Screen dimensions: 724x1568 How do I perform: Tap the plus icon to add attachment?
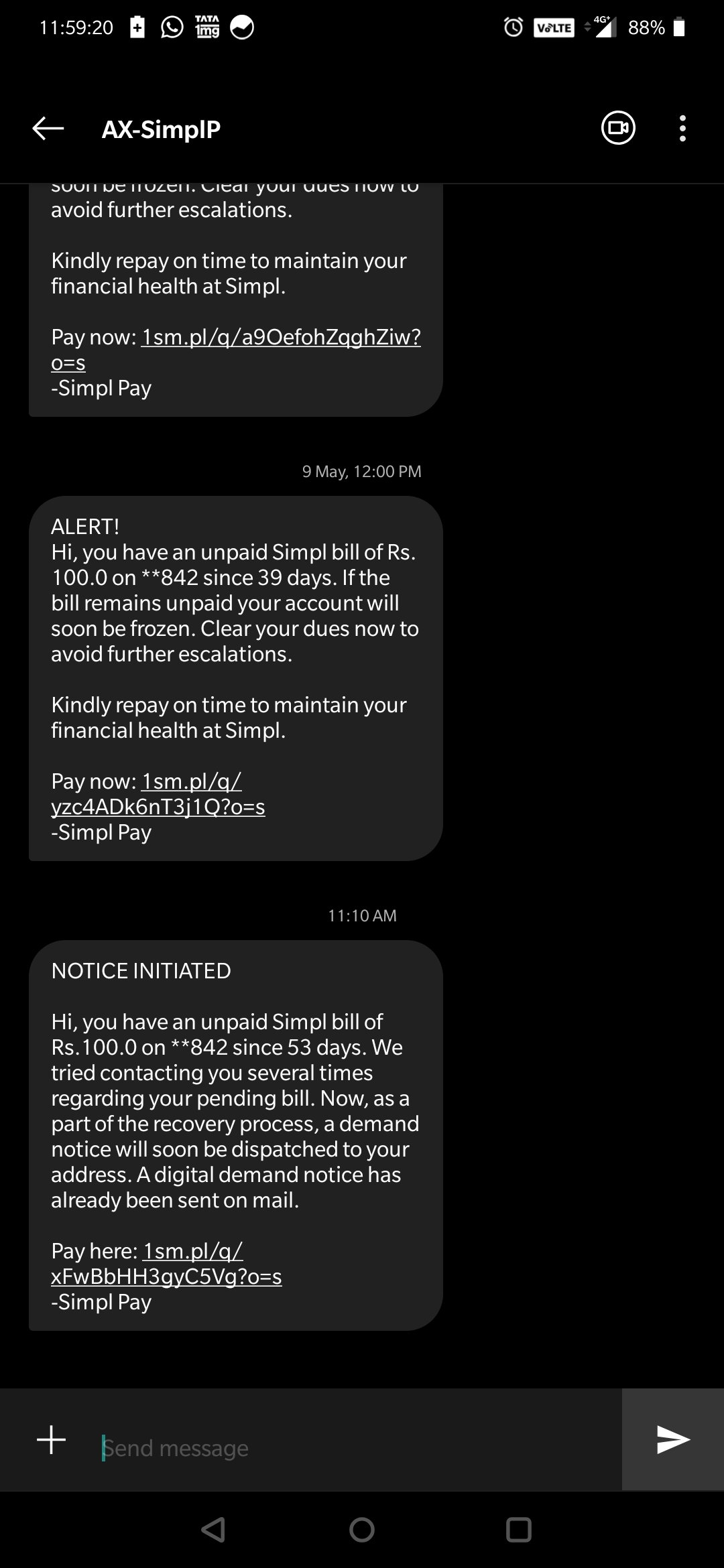[x=52, y=1439]
